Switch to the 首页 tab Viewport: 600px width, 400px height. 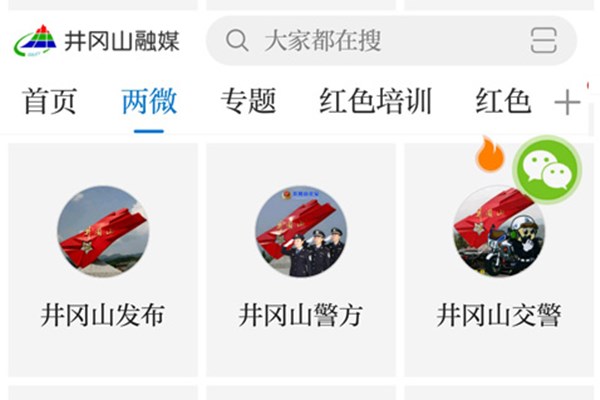pos(49,101)
